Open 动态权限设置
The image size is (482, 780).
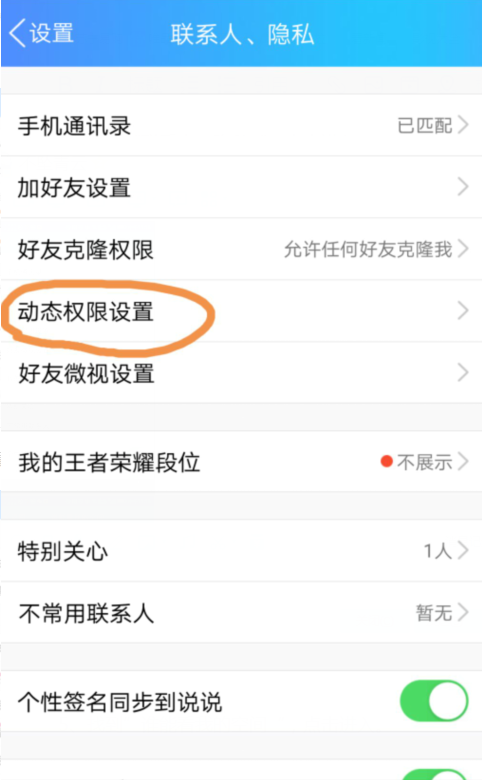[x=241, y=311]
